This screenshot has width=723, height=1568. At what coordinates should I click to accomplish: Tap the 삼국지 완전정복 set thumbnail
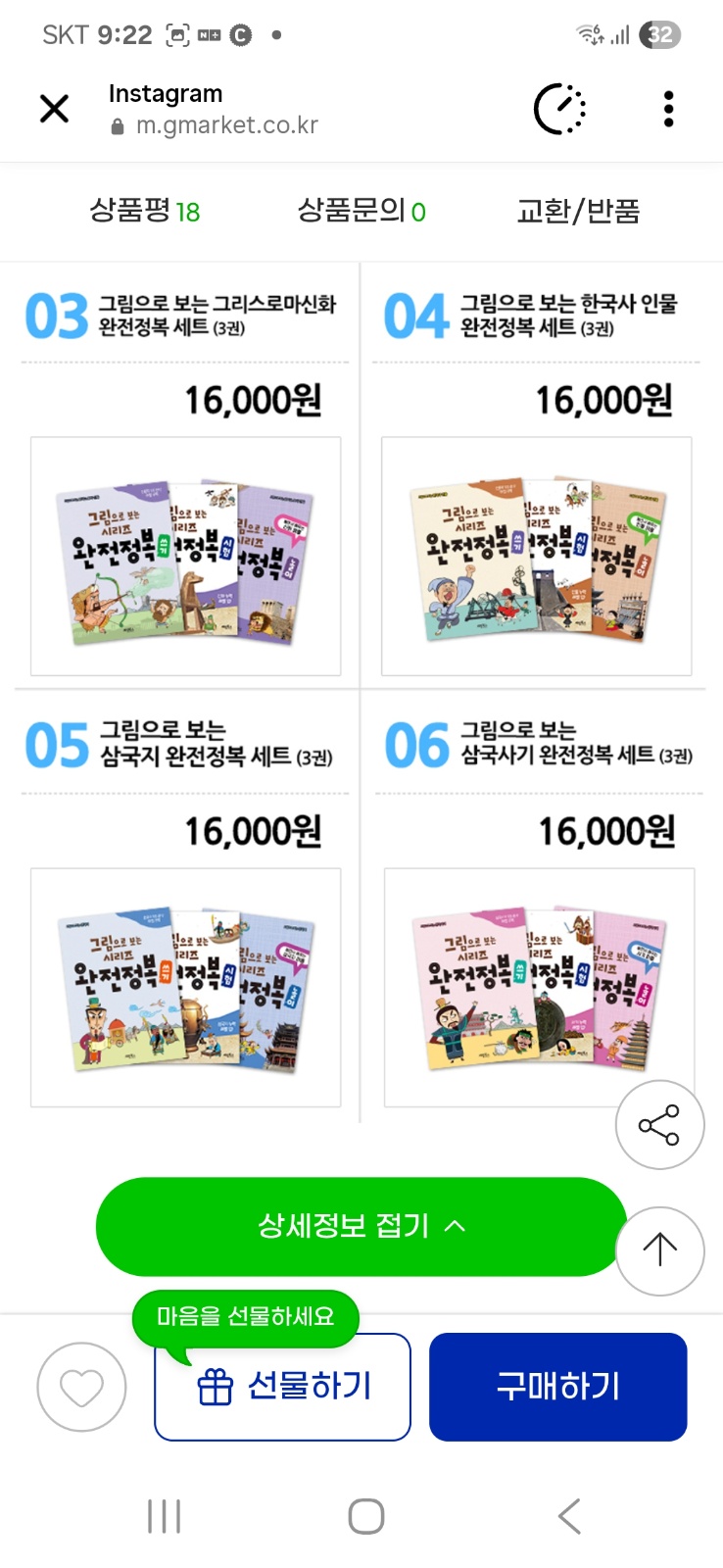185,987
